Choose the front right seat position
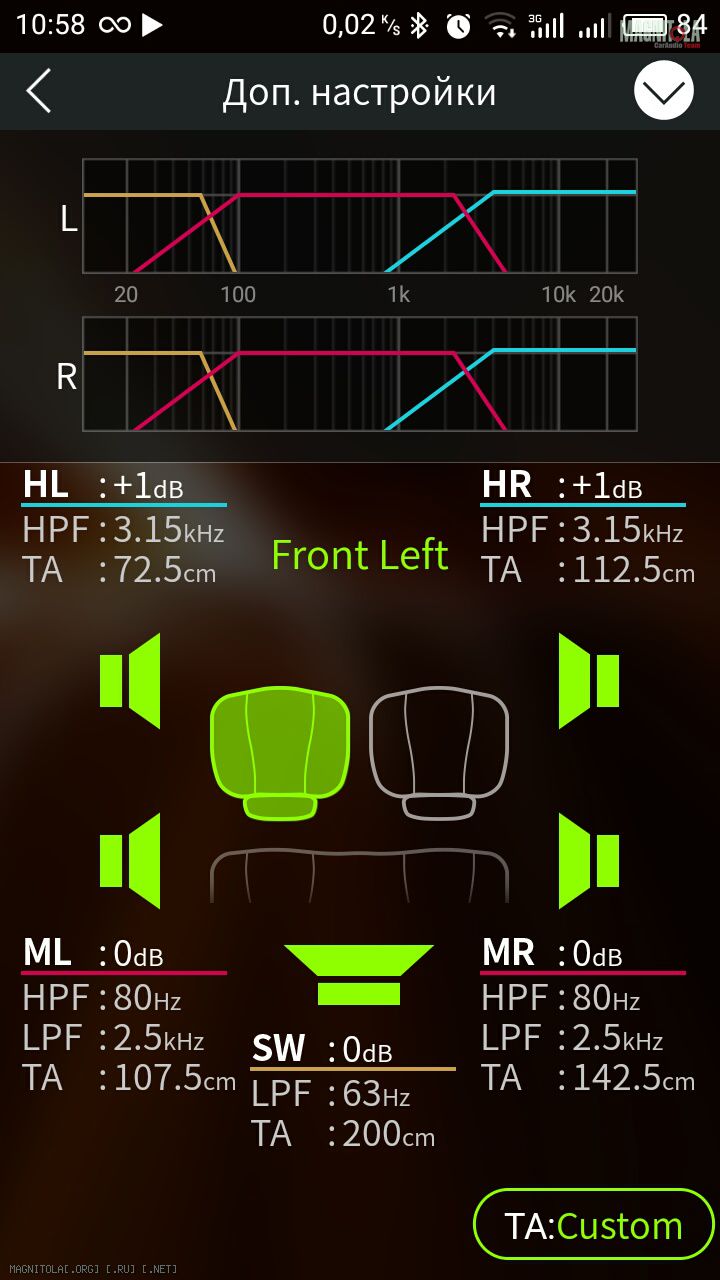The image size is (720, 1280). coord(439,752)
